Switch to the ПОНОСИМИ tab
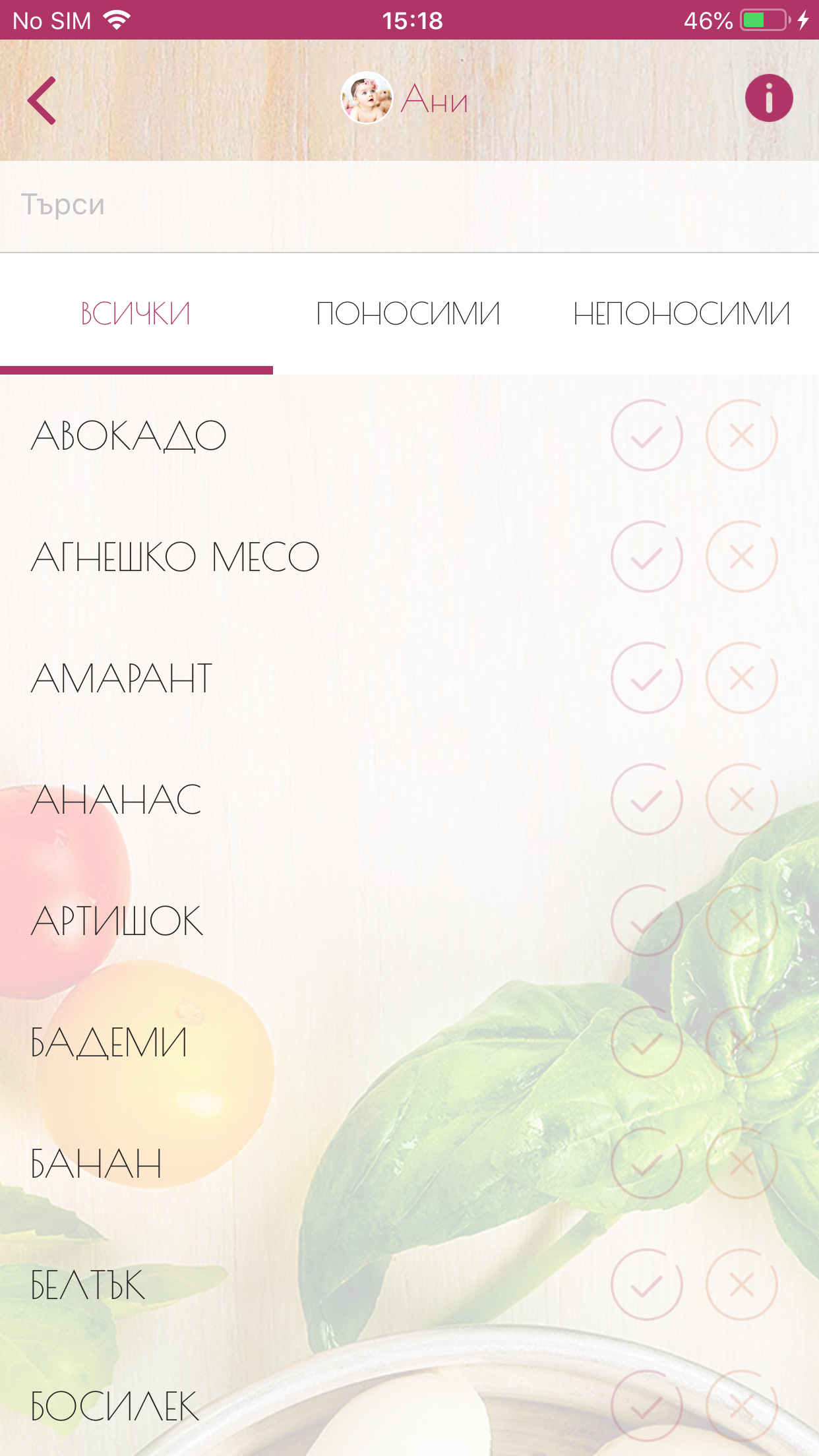819x1456 pixels. click(x=408, y=313)
